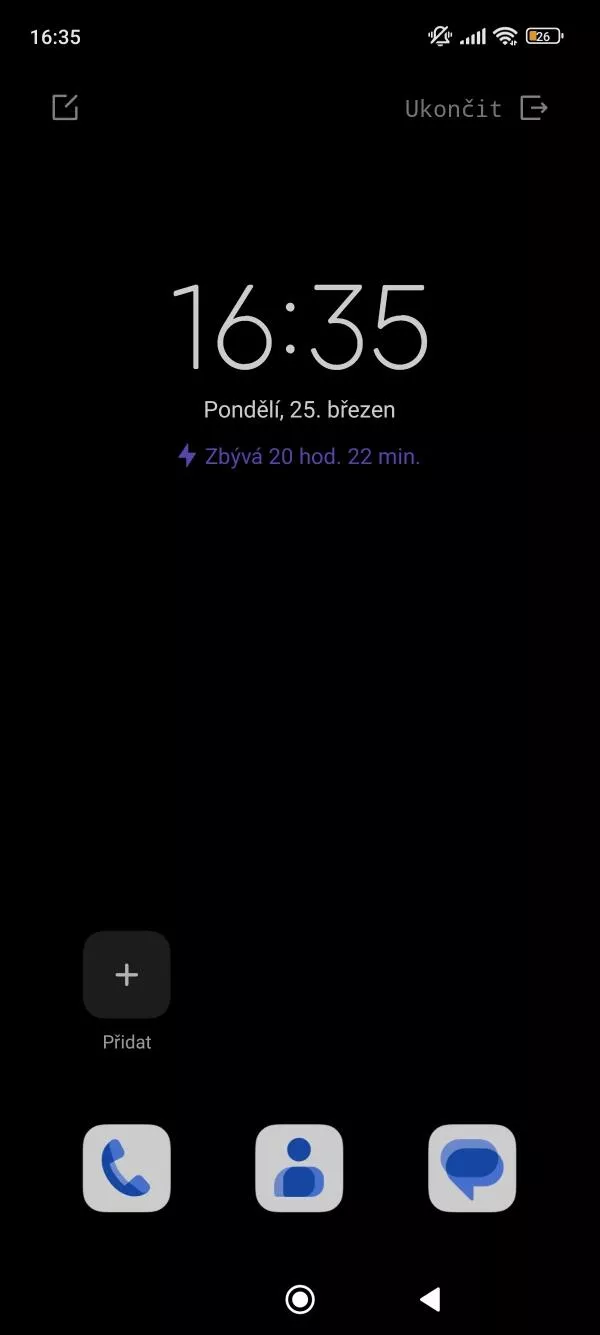The image size is (600, 1335).
Task: Tap the edit icon in the top corner
Action: [x=65, y=107]
